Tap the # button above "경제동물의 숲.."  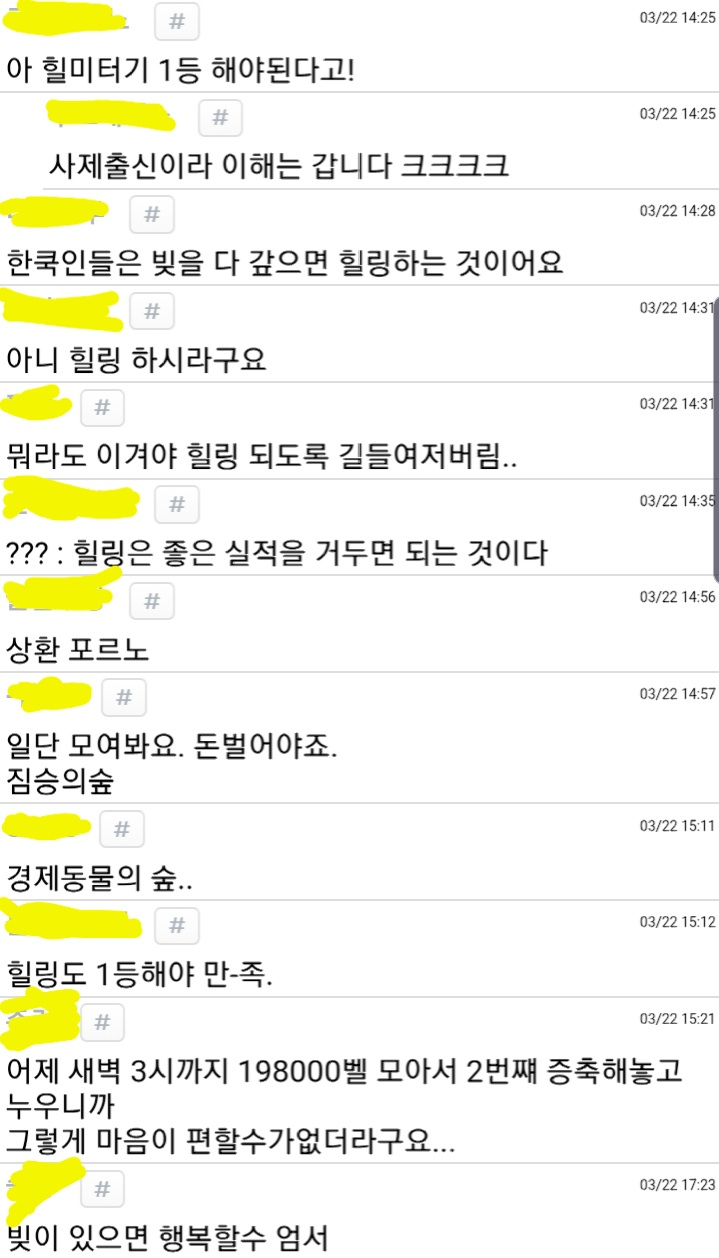click(x=122, y=828)
